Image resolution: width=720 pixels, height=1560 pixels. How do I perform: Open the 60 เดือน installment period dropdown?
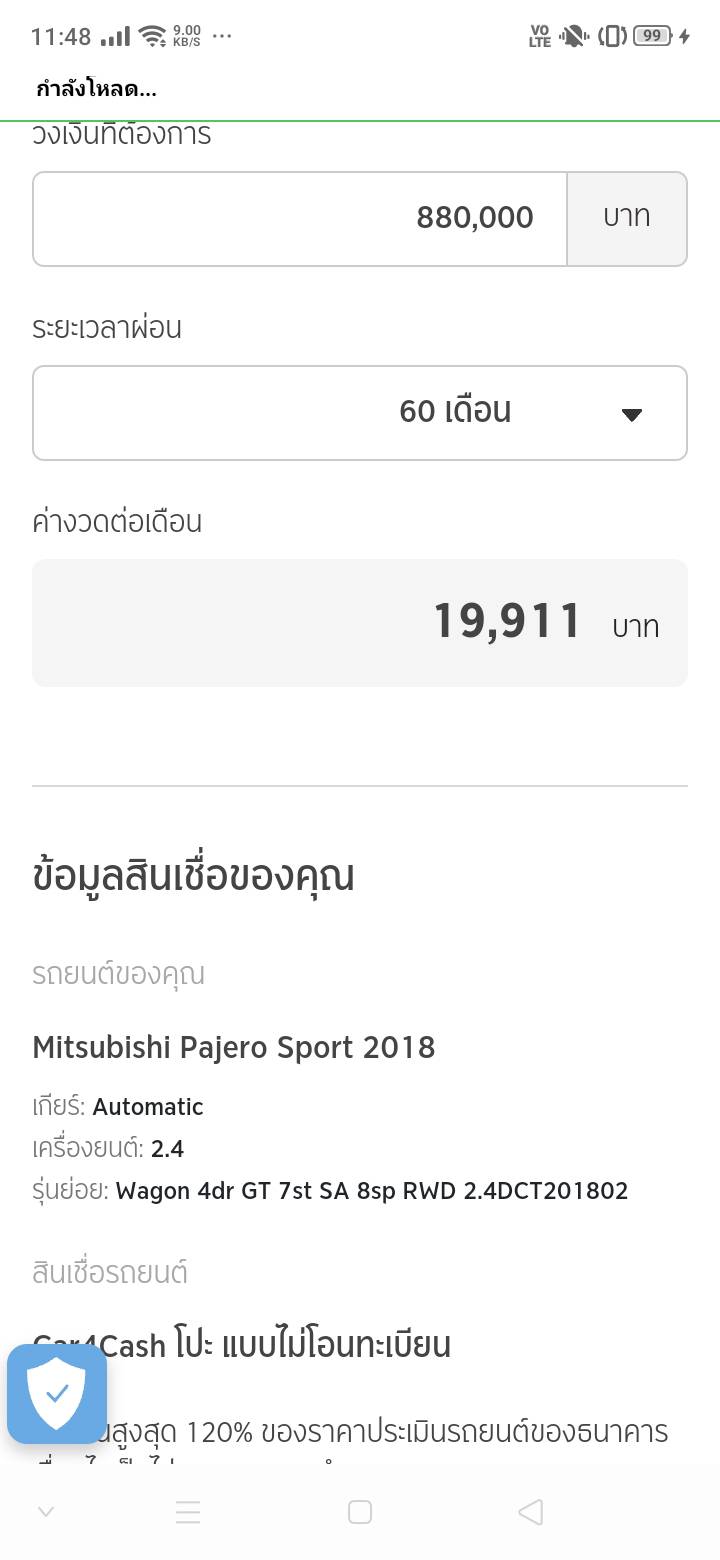tap(360, 412)
